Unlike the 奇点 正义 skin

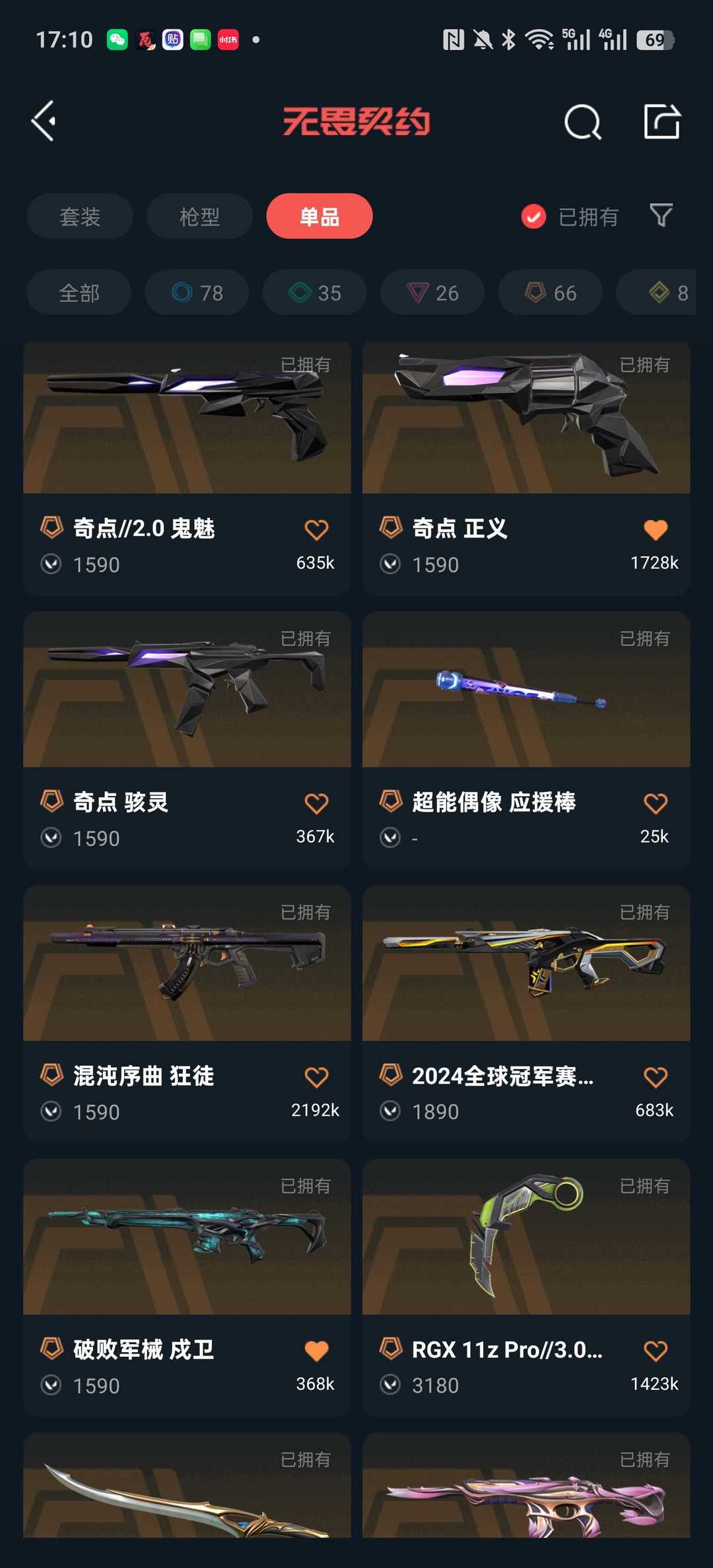click(655, 529)
